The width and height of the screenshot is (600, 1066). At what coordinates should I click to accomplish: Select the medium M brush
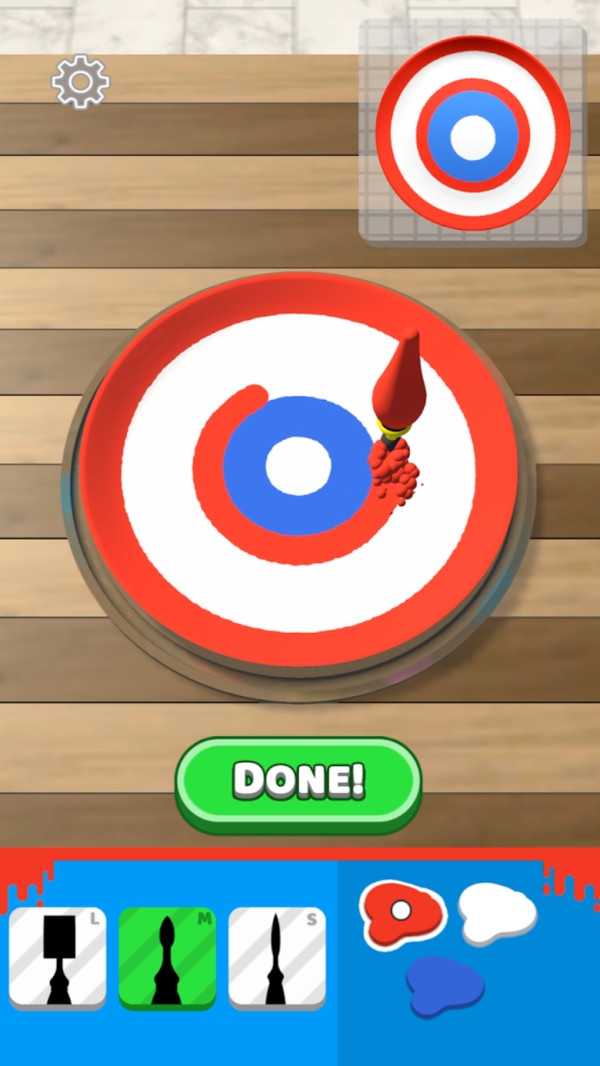[167, 957]
